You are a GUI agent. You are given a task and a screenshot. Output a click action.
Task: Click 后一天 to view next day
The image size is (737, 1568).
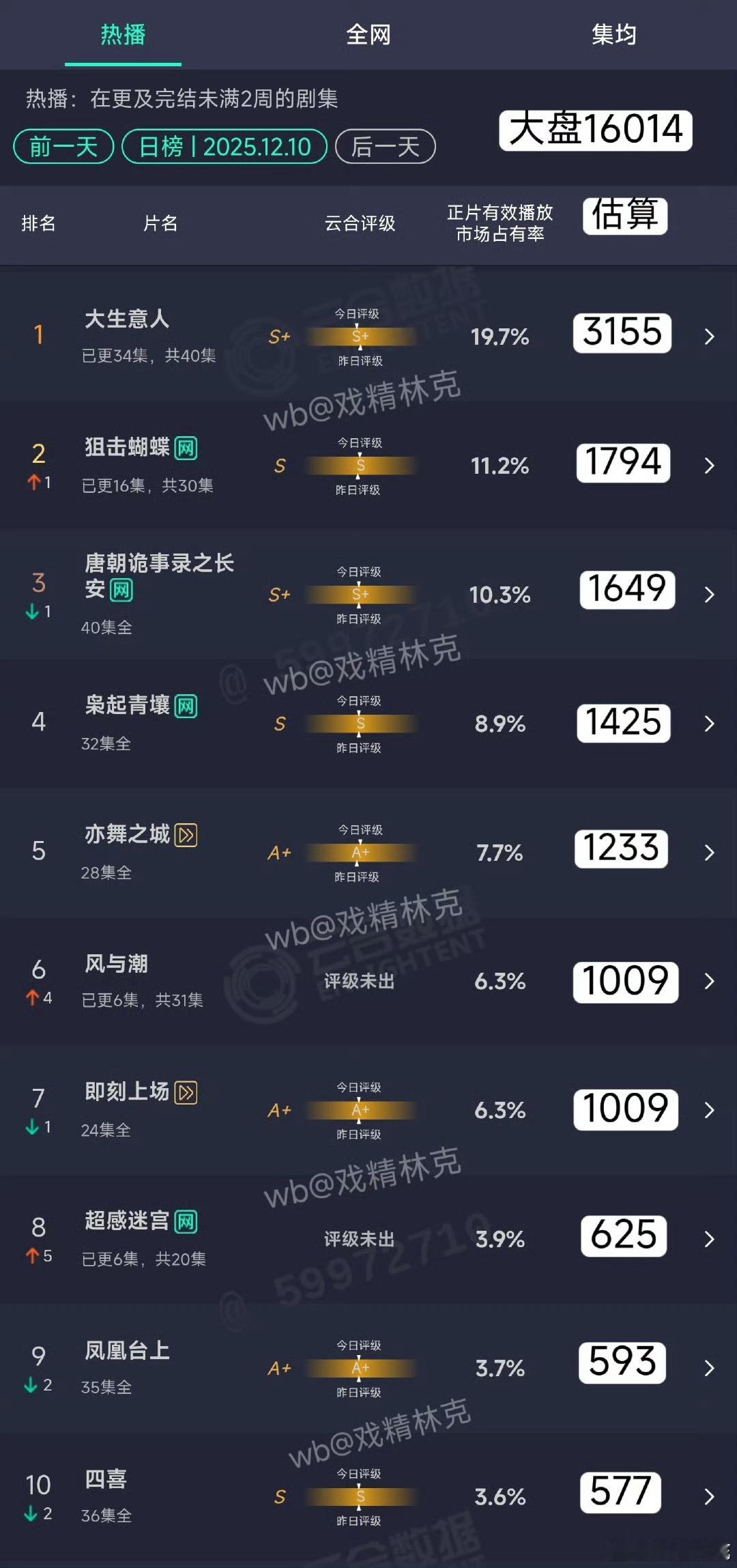coord(384,146)
